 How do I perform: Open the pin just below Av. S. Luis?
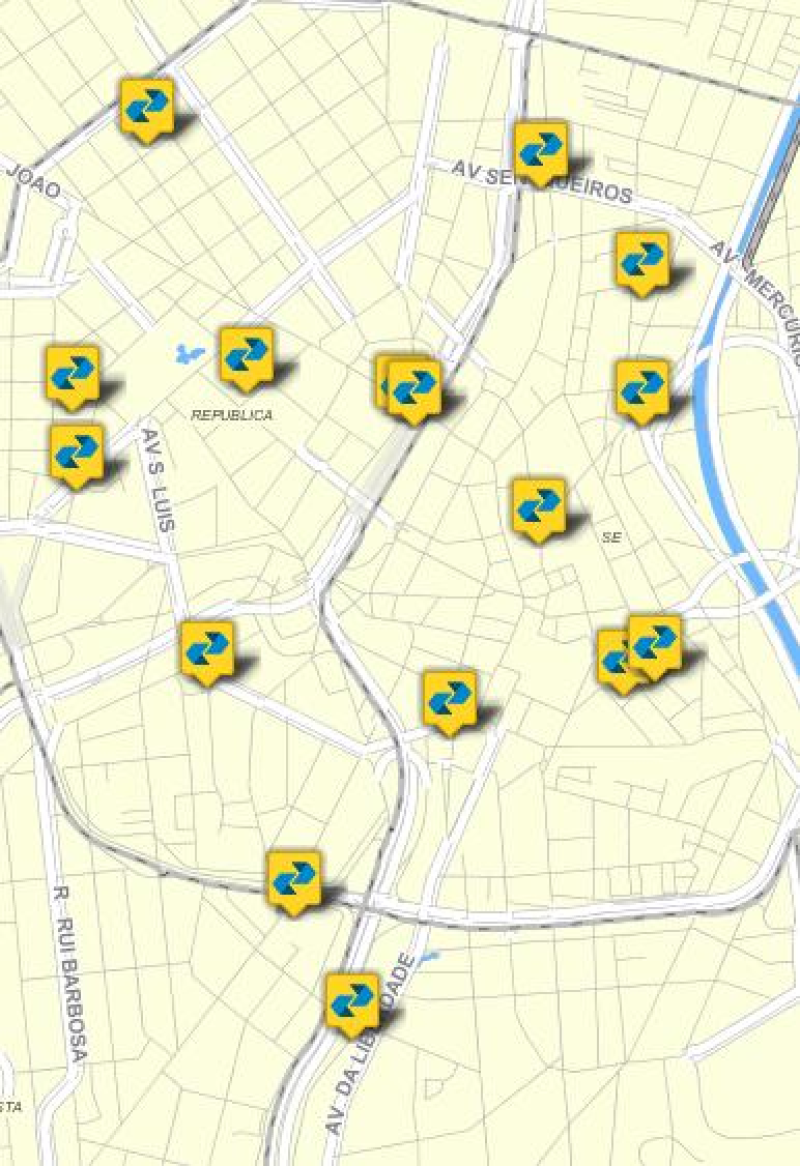[x=208, y=649]
